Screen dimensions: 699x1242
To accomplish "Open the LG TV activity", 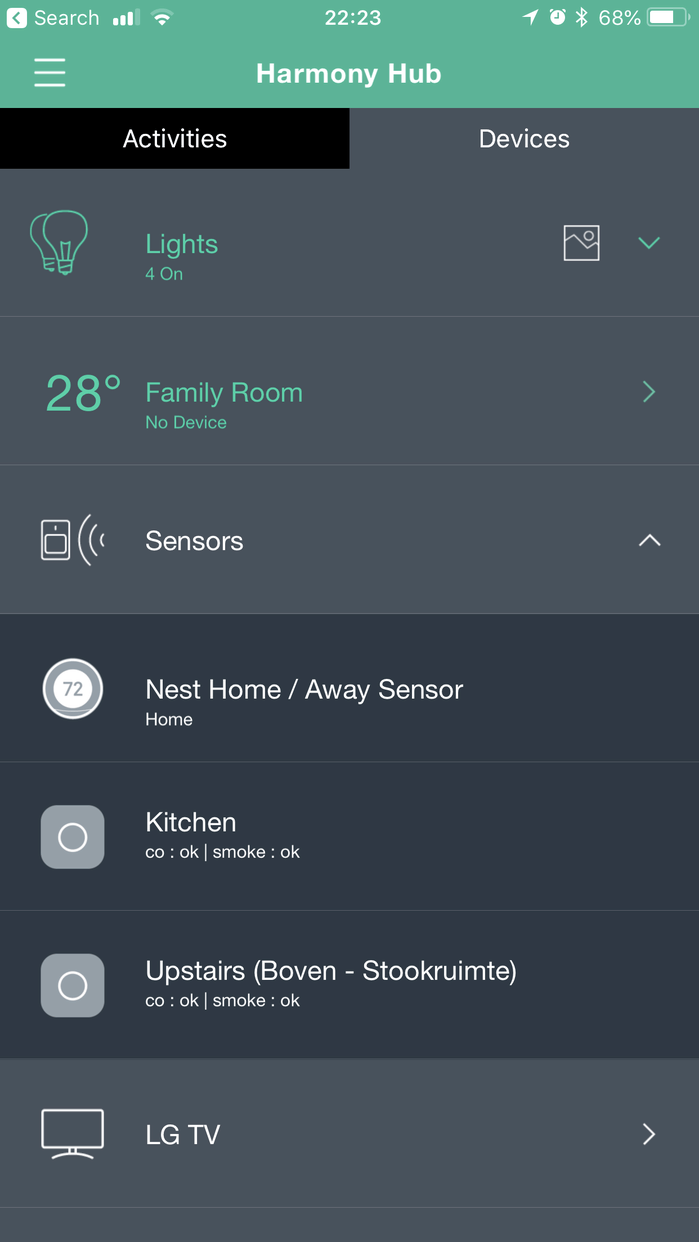I will click(x=349, y=1134).
